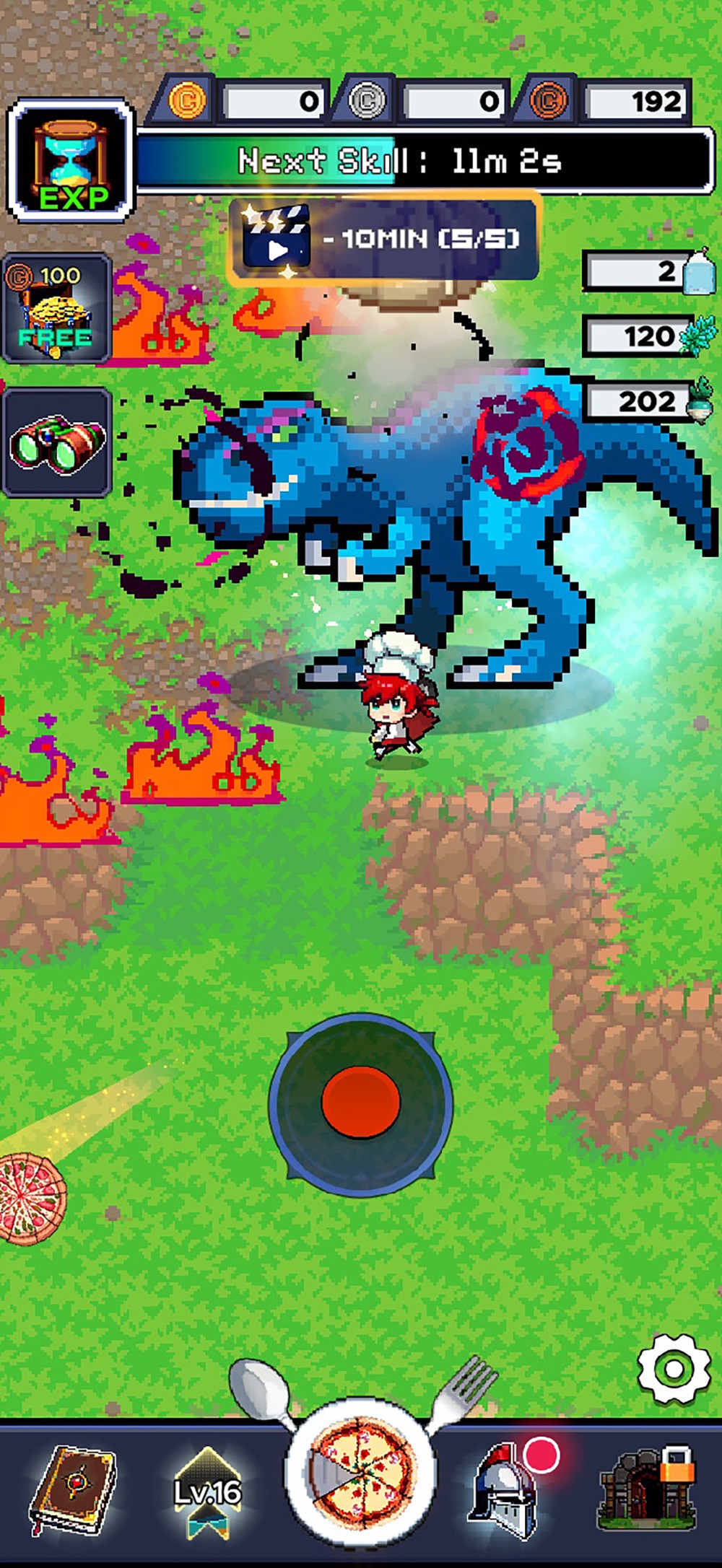722x1568 pixels.
Task: Open the binoculars scouting tool
Action: click(56, 442)
